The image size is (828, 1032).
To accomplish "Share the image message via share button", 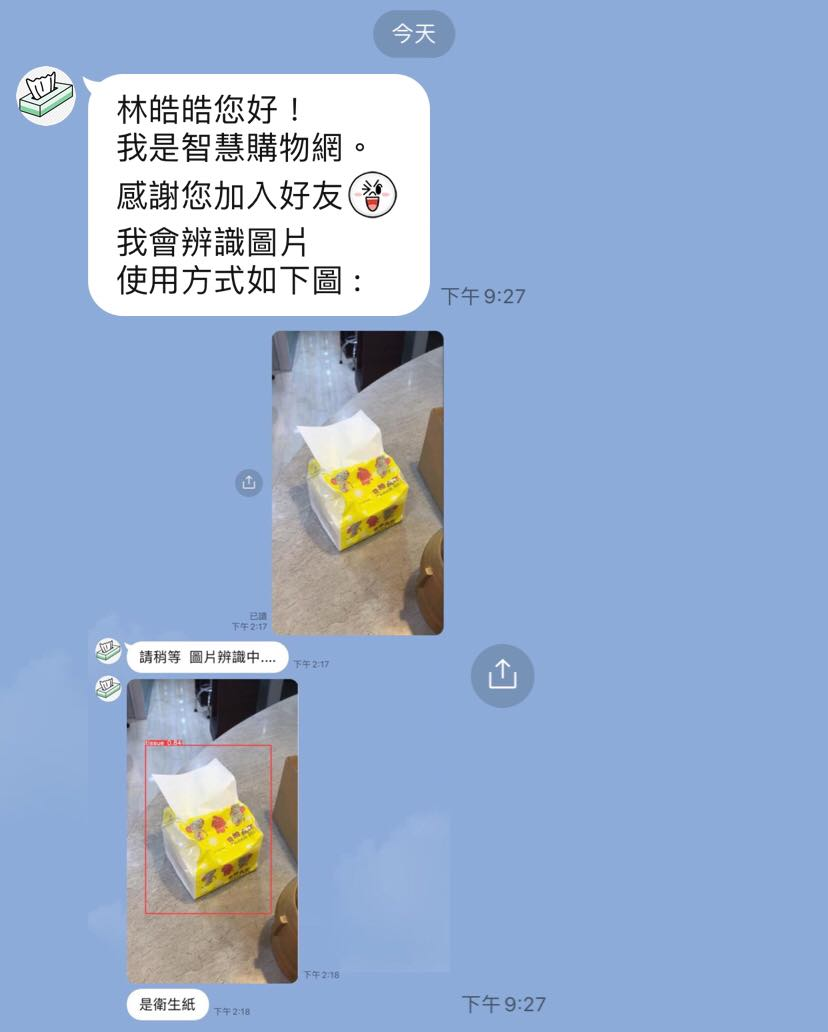I will (x=502, y=675).
